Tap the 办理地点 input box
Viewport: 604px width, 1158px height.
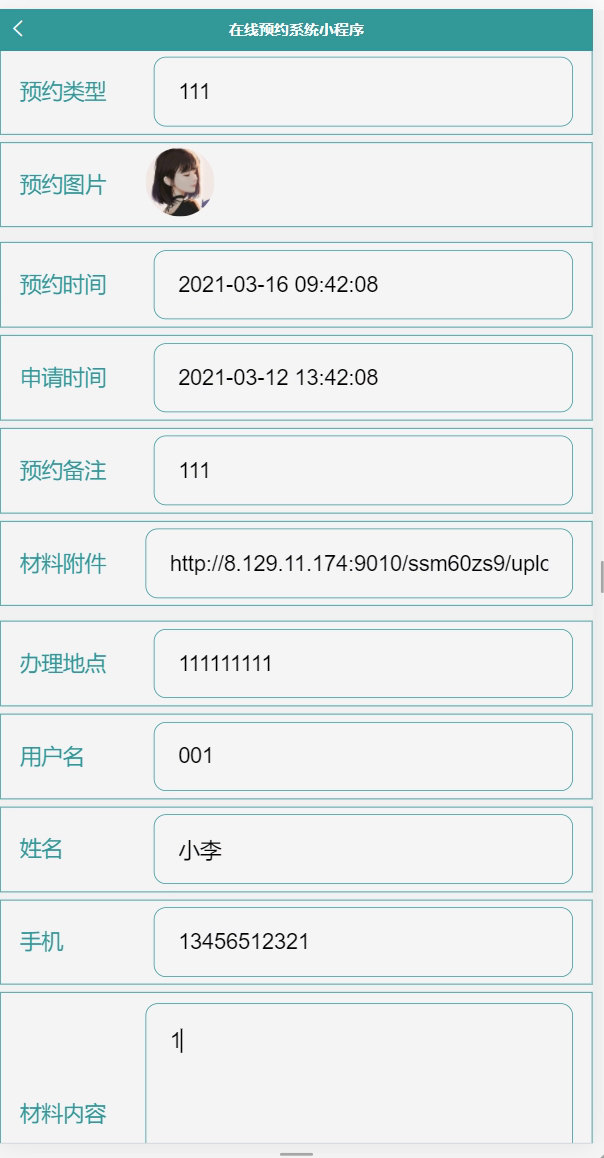pos(363,663)
